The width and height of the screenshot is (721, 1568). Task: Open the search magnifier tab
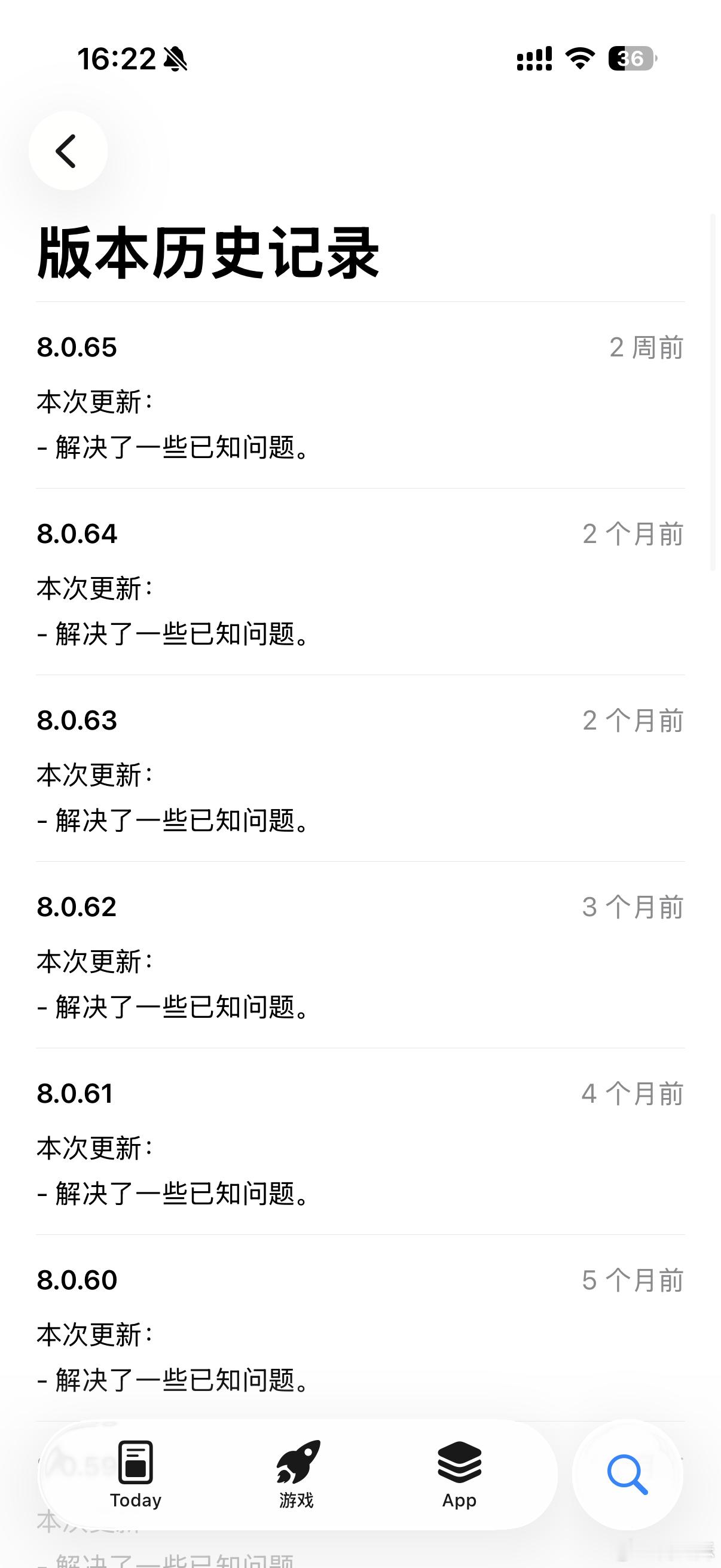(627, 1474)
